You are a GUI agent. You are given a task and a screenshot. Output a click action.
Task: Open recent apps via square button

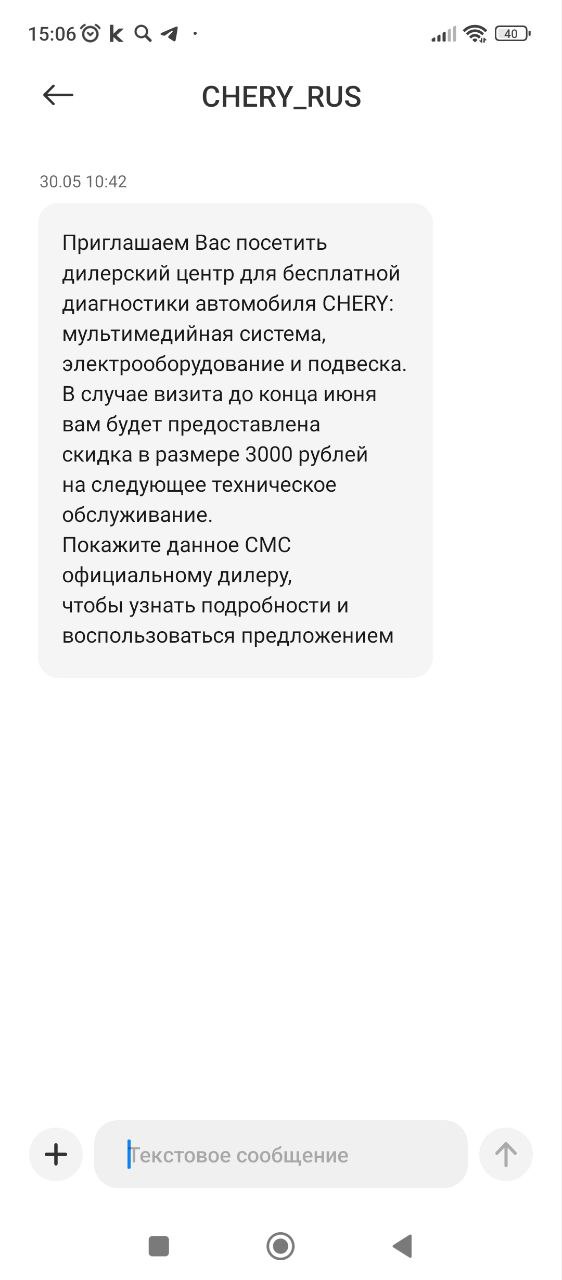pyautogui.click(x=158, y=1245)
